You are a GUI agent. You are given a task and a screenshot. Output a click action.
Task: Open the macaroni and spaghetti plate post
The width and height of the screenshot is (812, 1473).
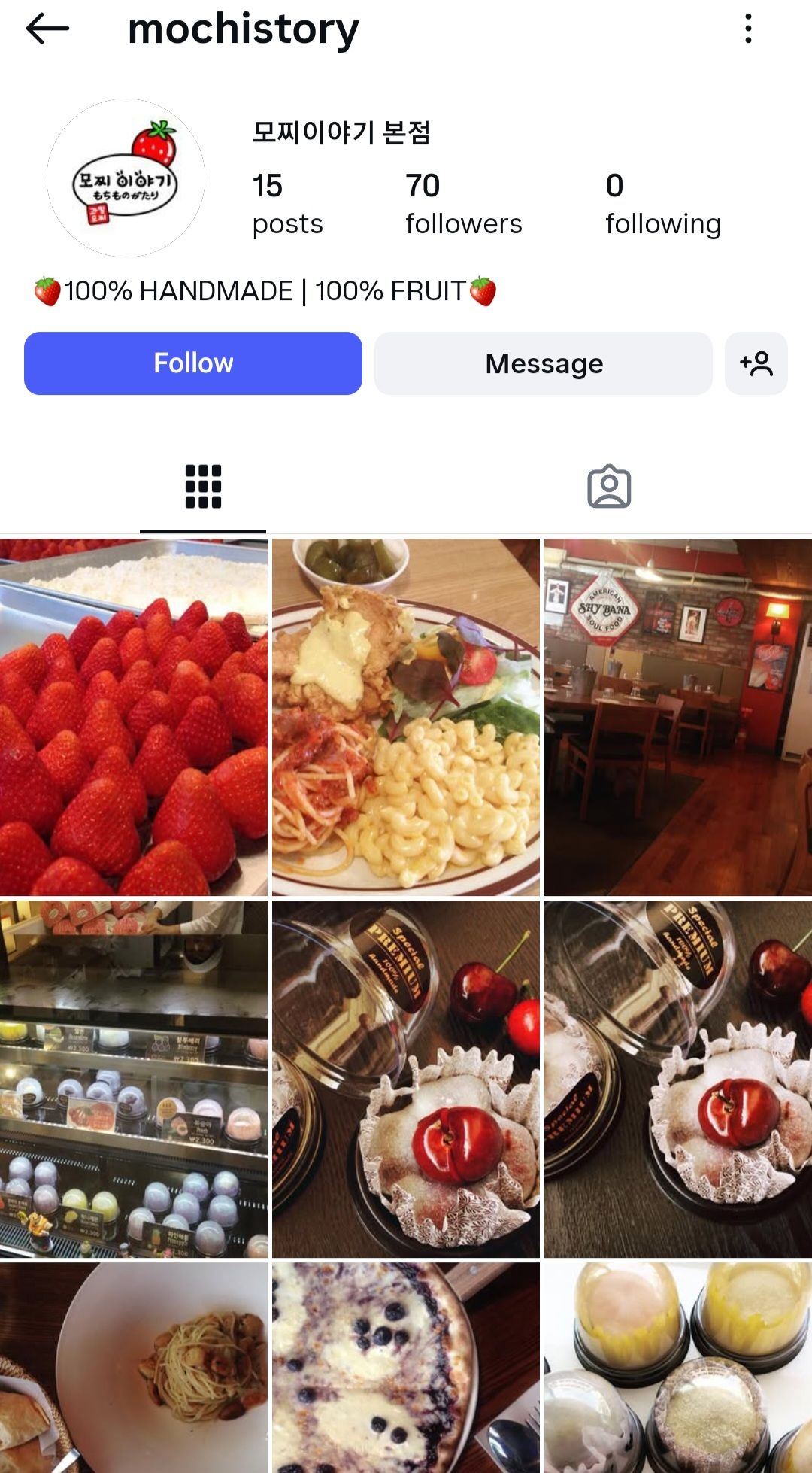[x=406, y=717]
